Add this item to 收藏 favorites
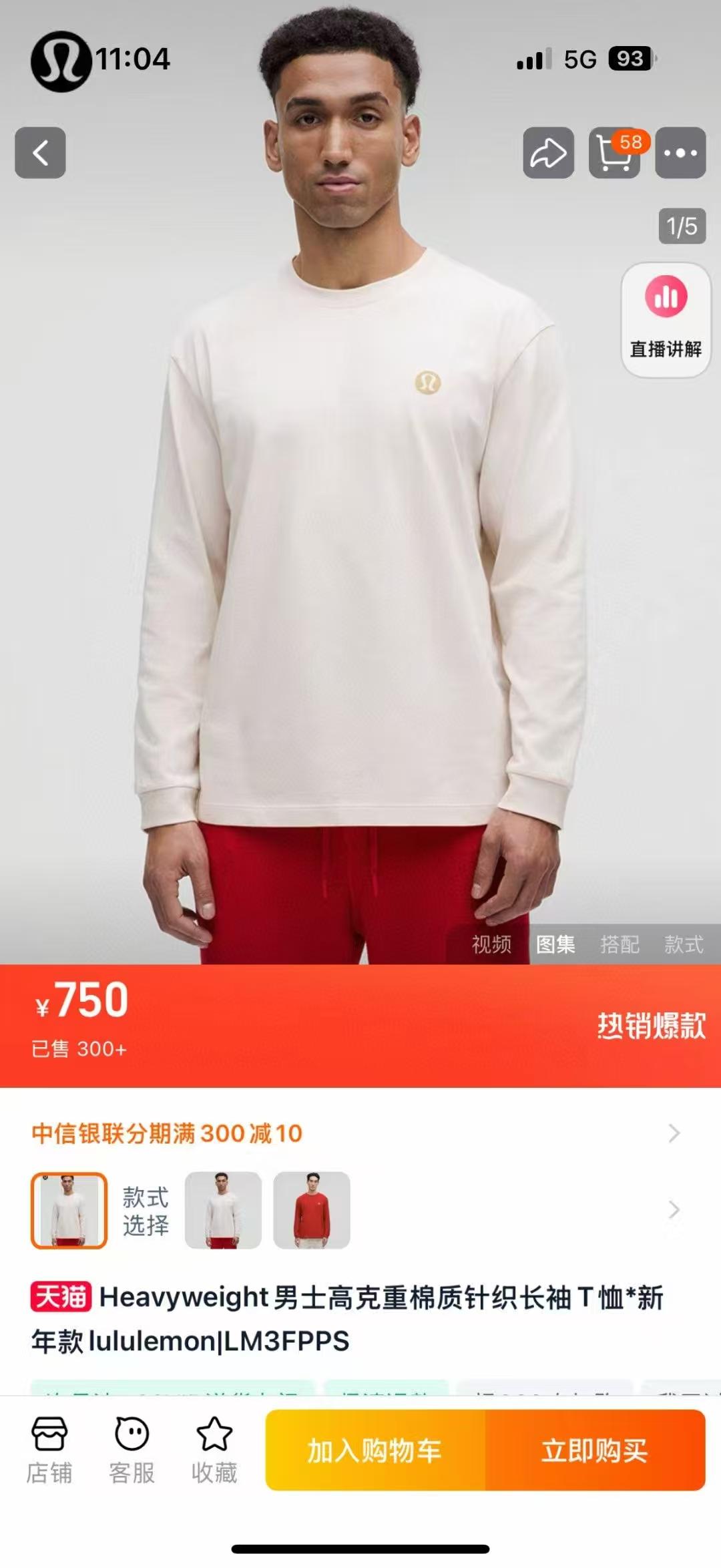Image resolution: width=721 pixels, height=1568 pixels. 214,1449
